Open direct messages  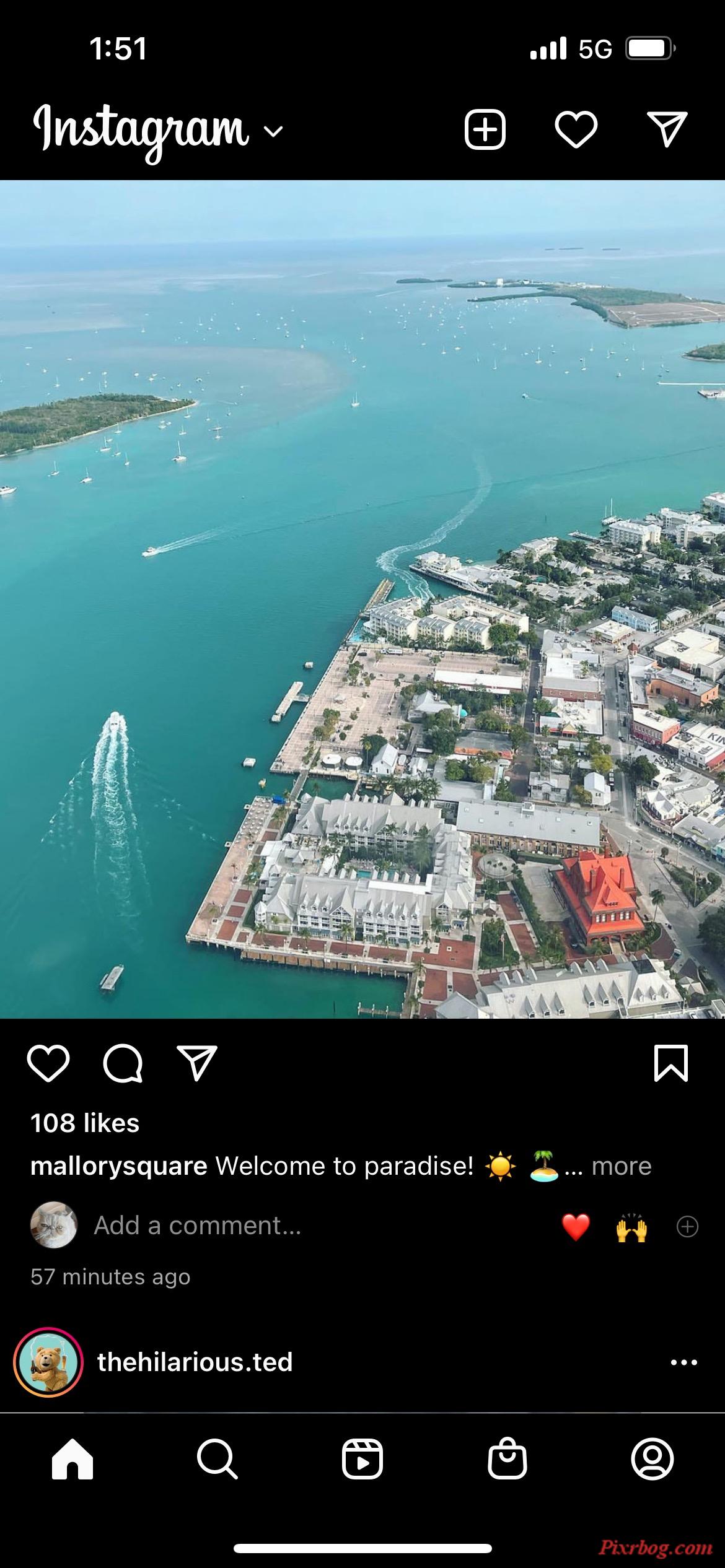tap(667, 130)
